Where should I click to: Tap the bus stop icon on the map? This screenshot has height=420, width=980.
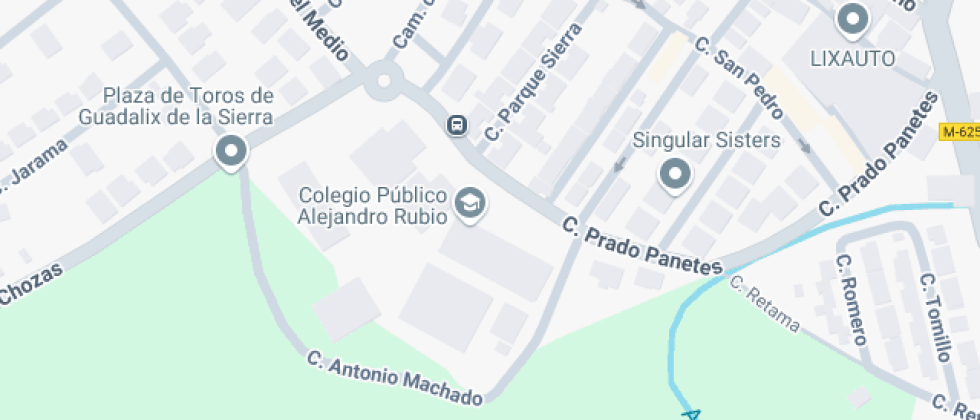coord(457,125)
